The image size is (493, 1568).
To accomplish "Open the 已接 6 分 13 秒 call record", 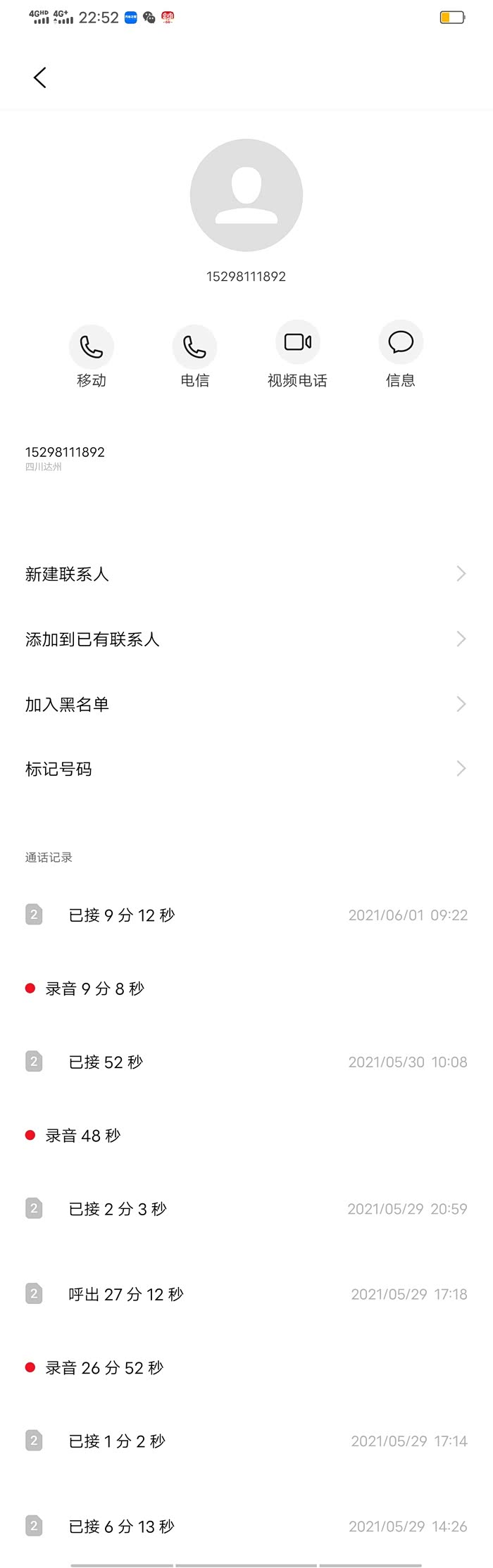I will 246,1526.
